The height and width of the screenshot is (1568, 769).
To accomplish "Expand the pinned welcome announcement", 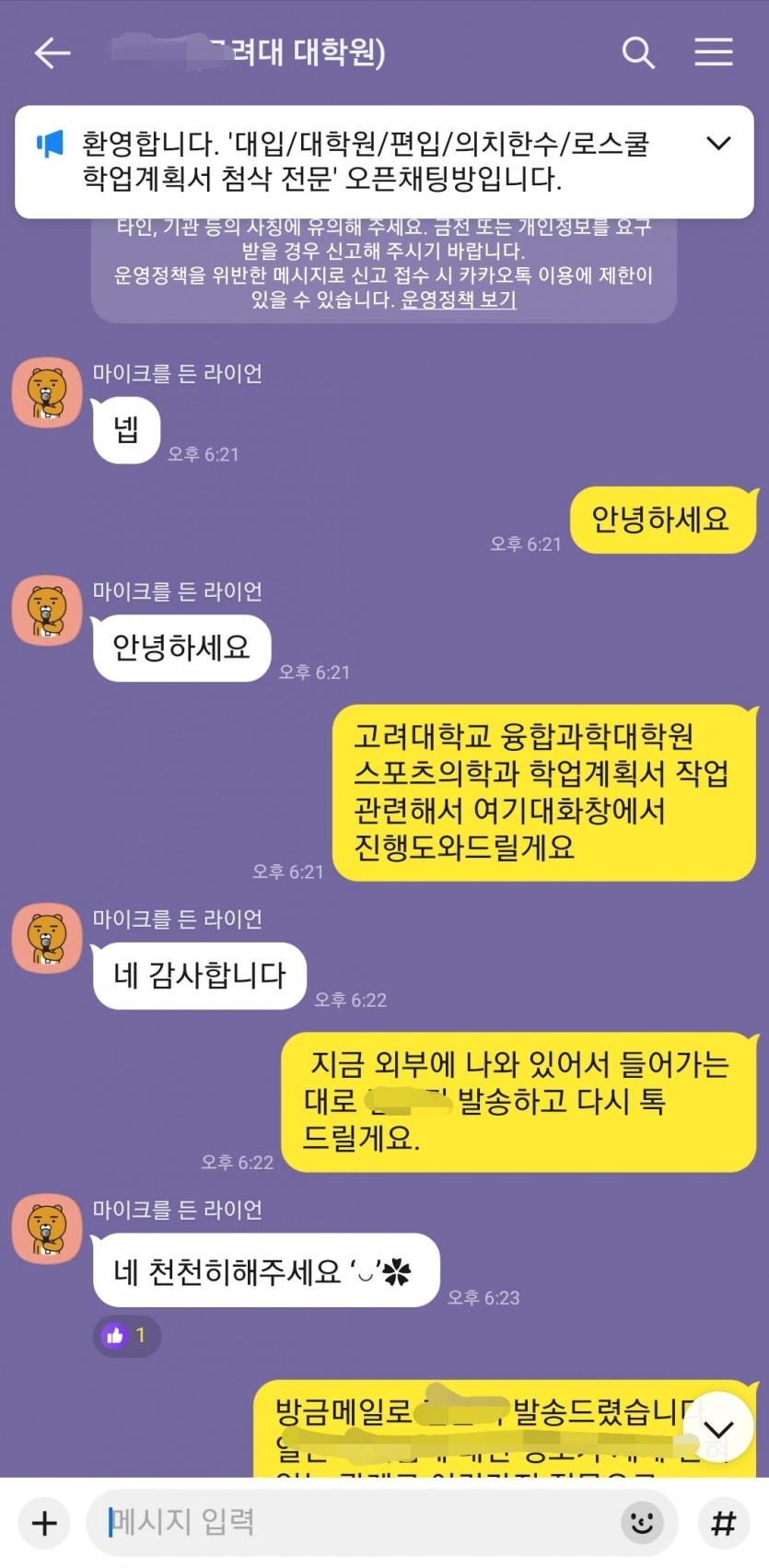I will point(718,144).
